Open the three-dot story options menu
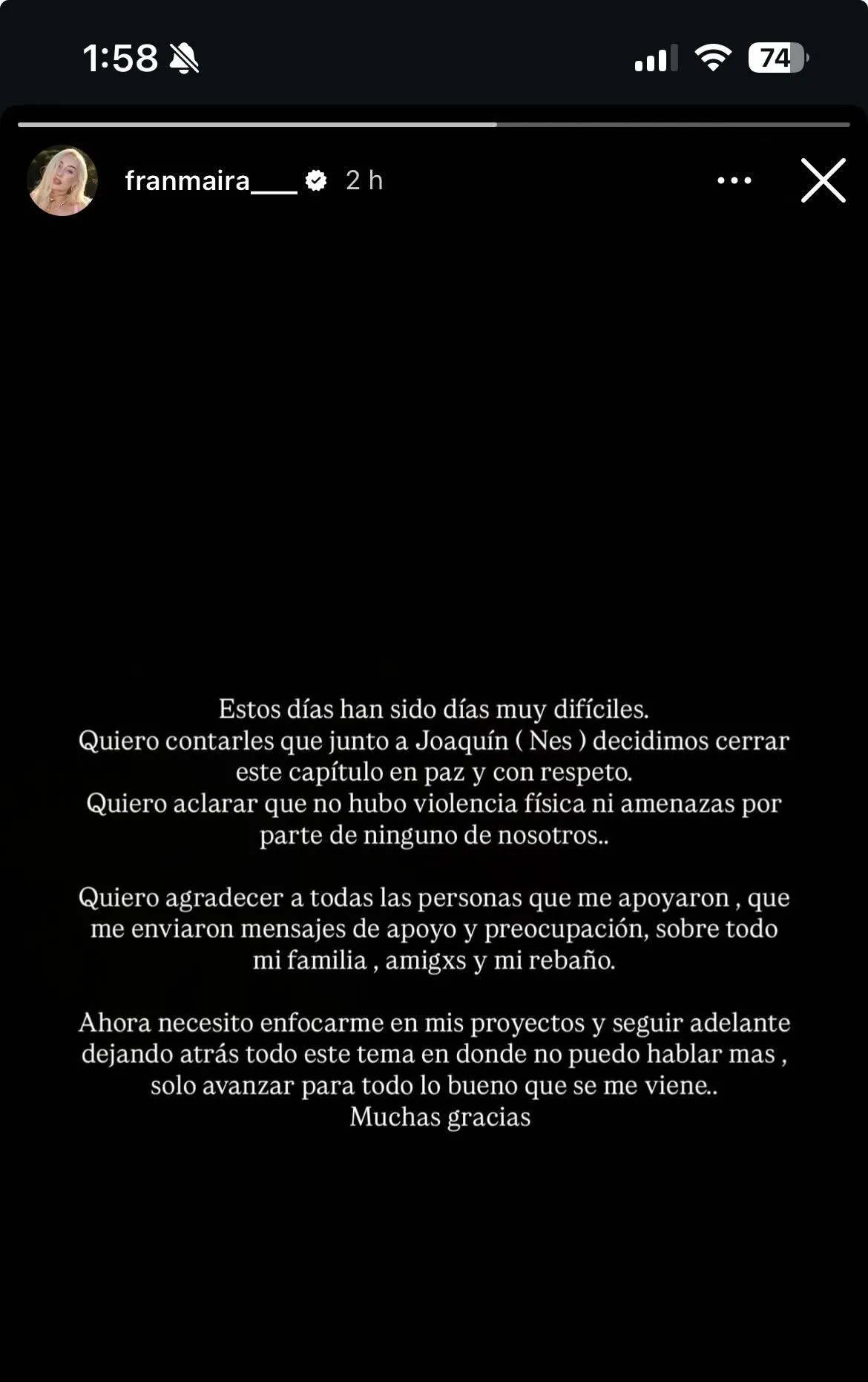 tap(734, 180)
